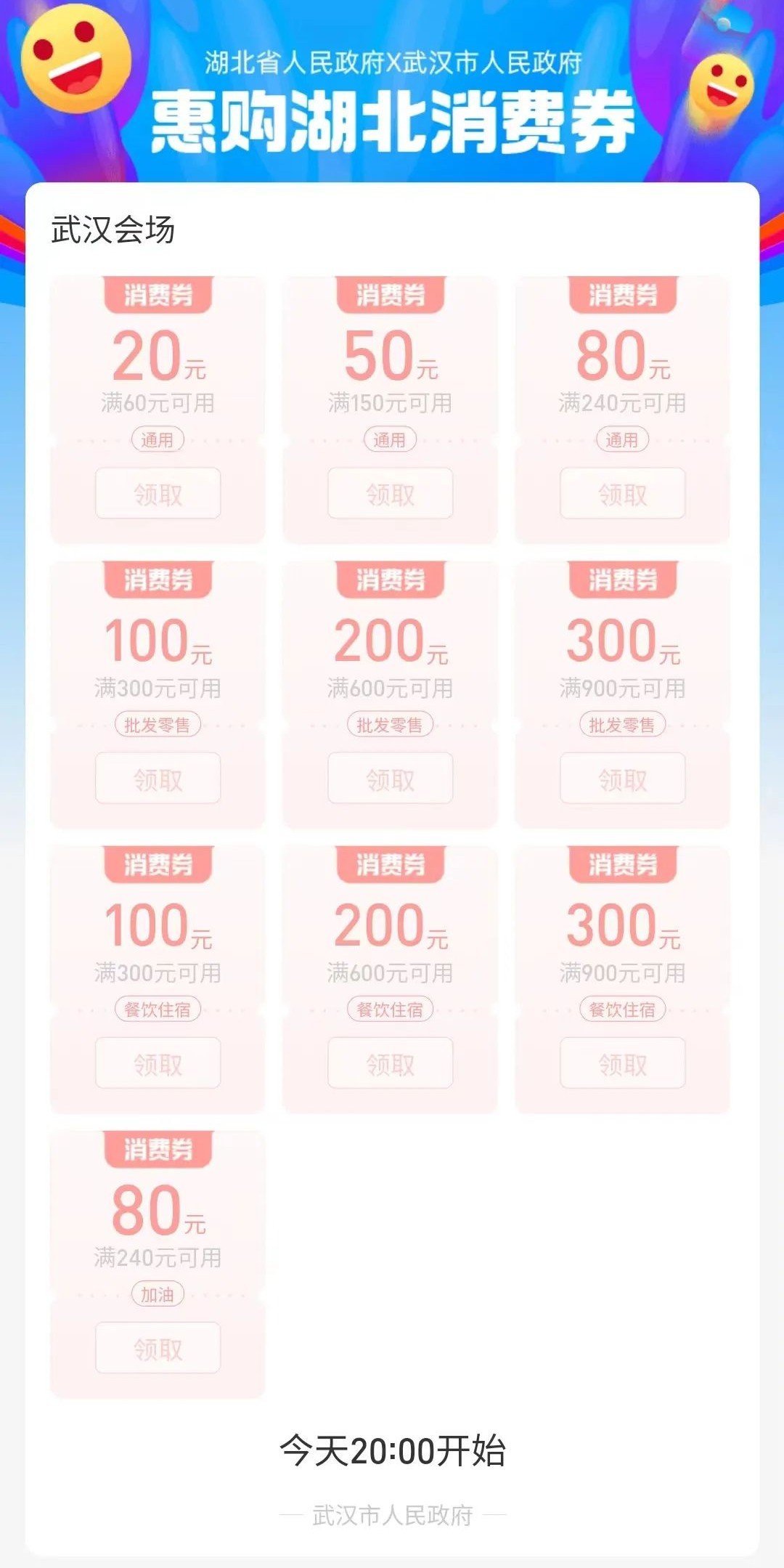Claim the 50元 通用 coupon
This screenshot has width=784, height=1568.
(390, 494)
